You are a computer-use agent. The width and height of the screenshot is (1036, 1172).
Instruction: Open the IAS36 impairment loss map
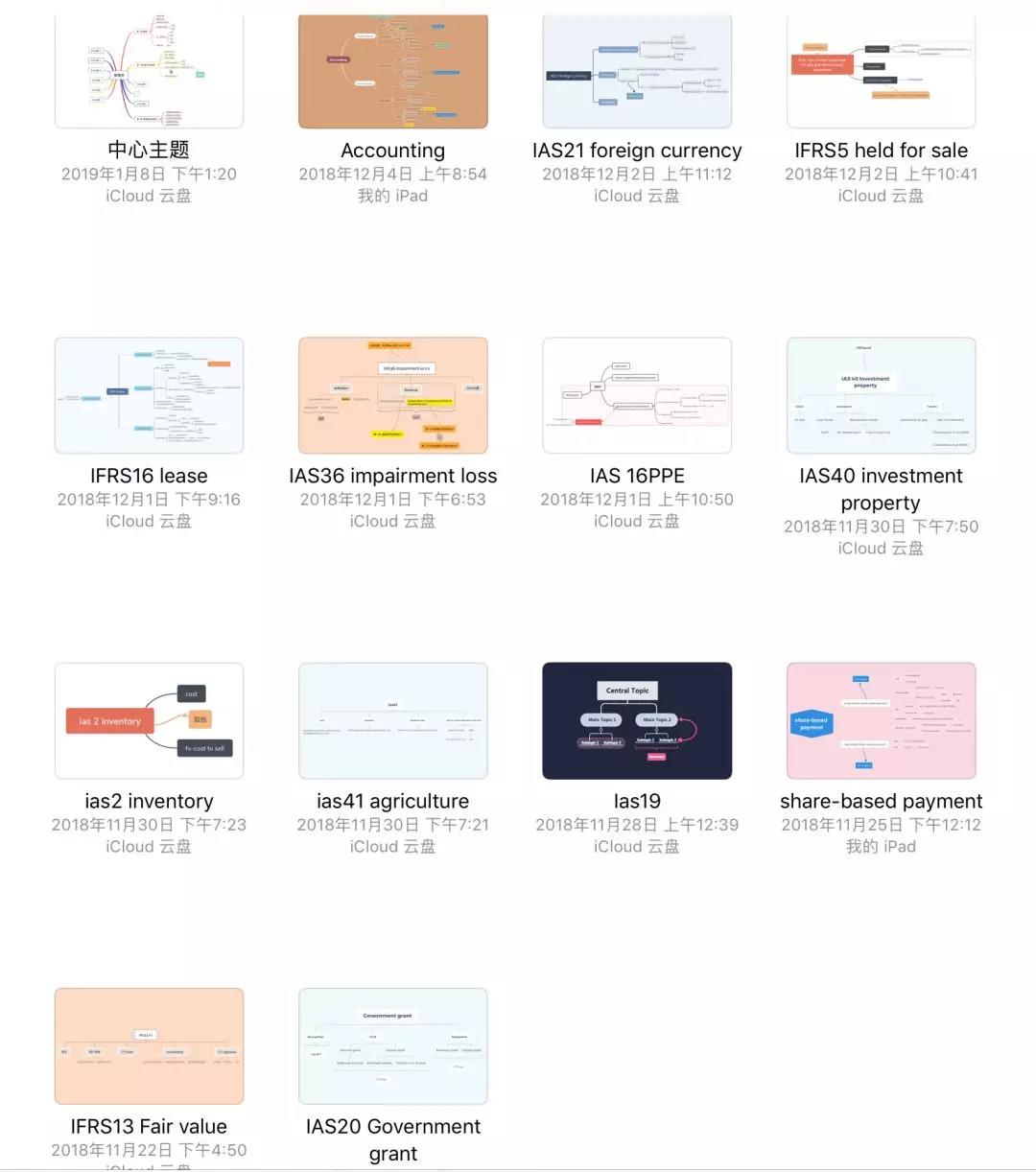pyautogui.click(x=392, y=395)
